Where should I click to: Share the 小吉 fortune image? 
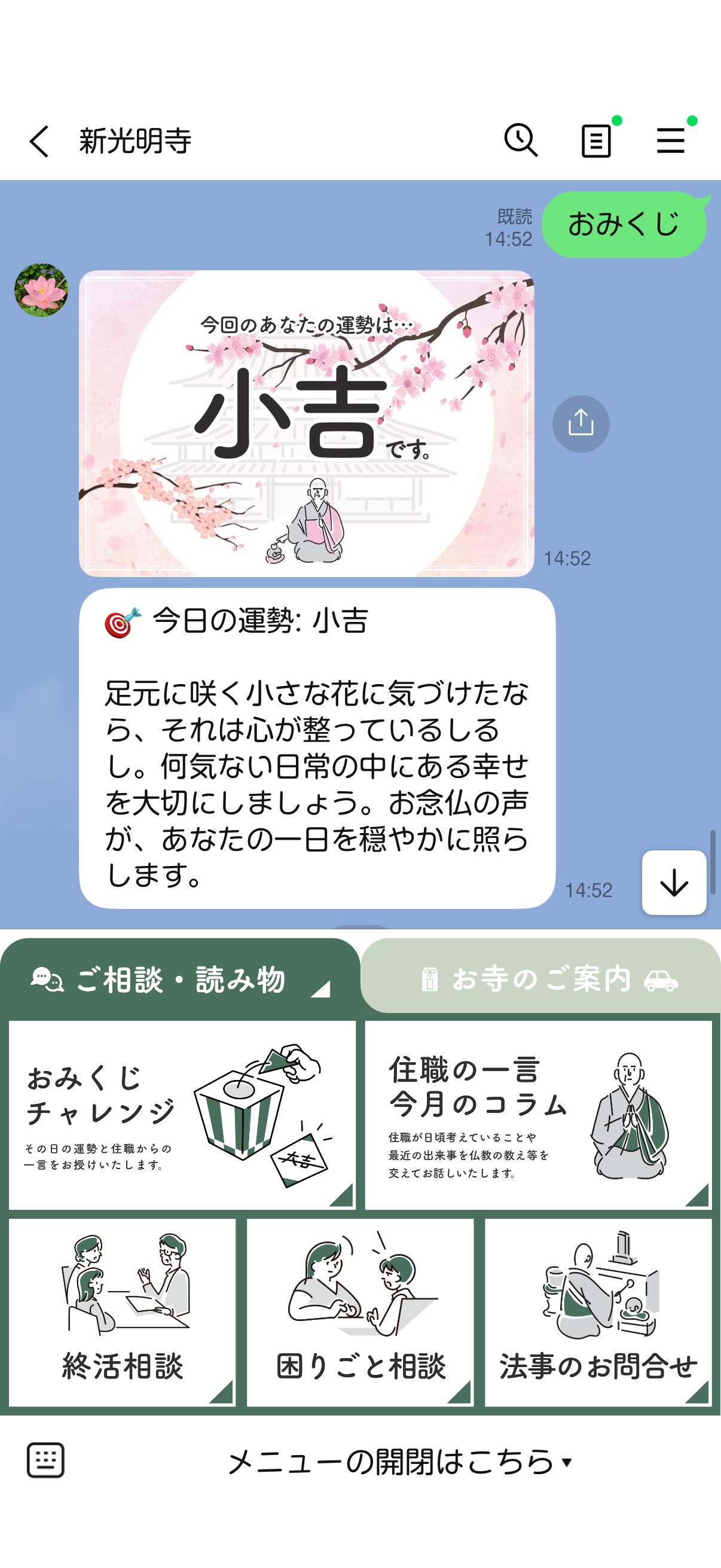[x=581, y=423]
